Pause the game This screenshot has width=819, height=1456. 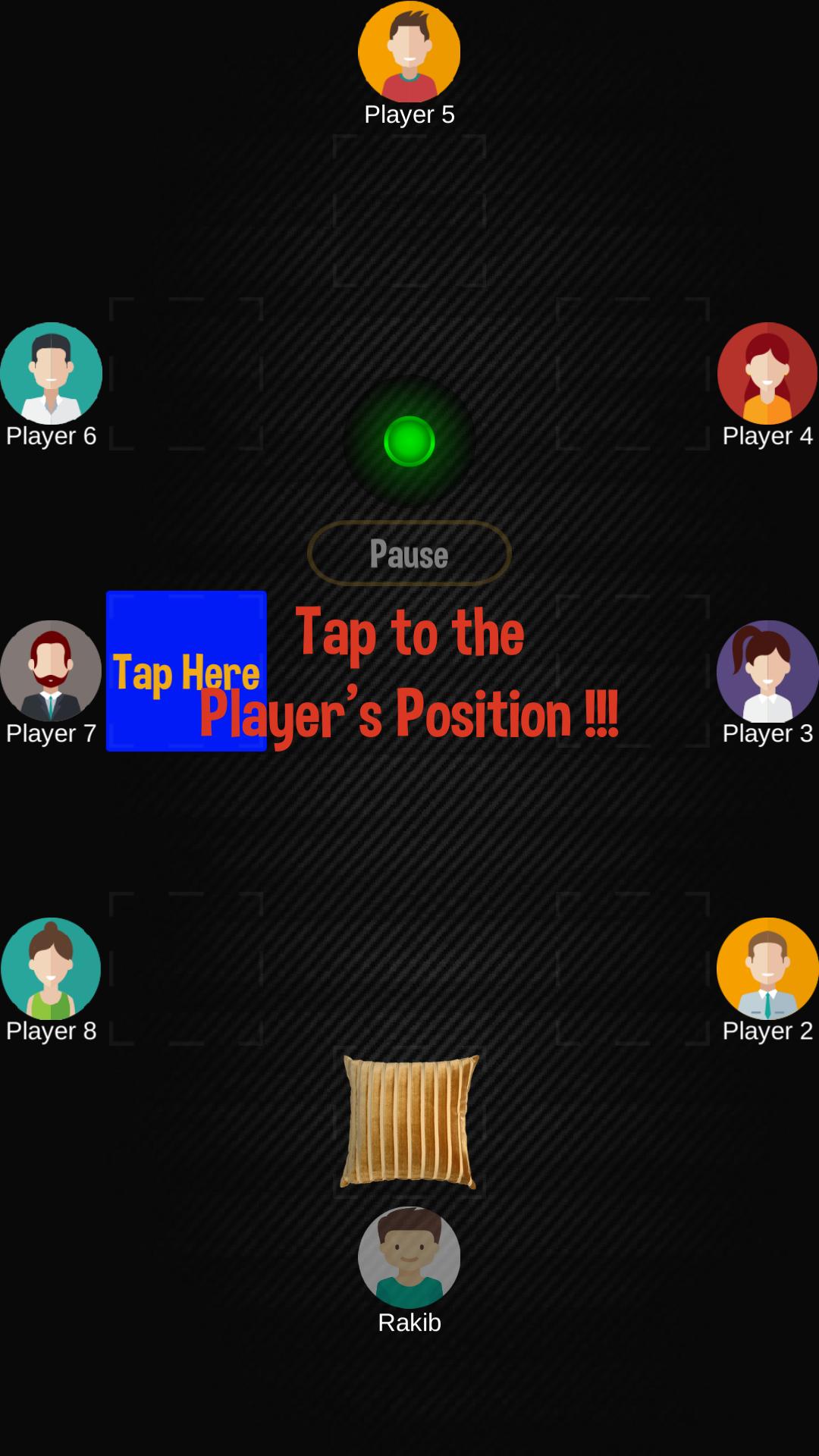pyautogui.click(x=409, y=554)
